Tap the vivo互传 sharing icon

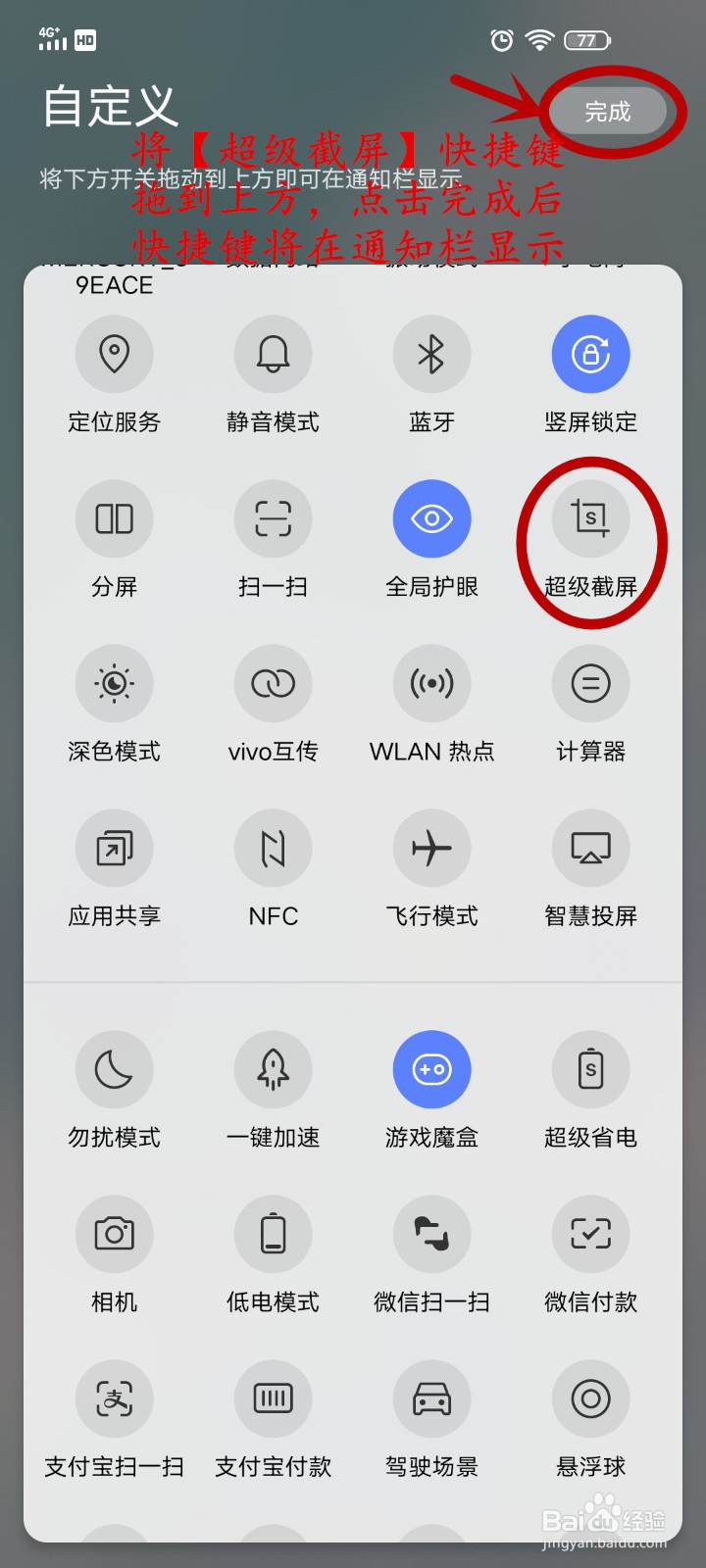point(274,683)
